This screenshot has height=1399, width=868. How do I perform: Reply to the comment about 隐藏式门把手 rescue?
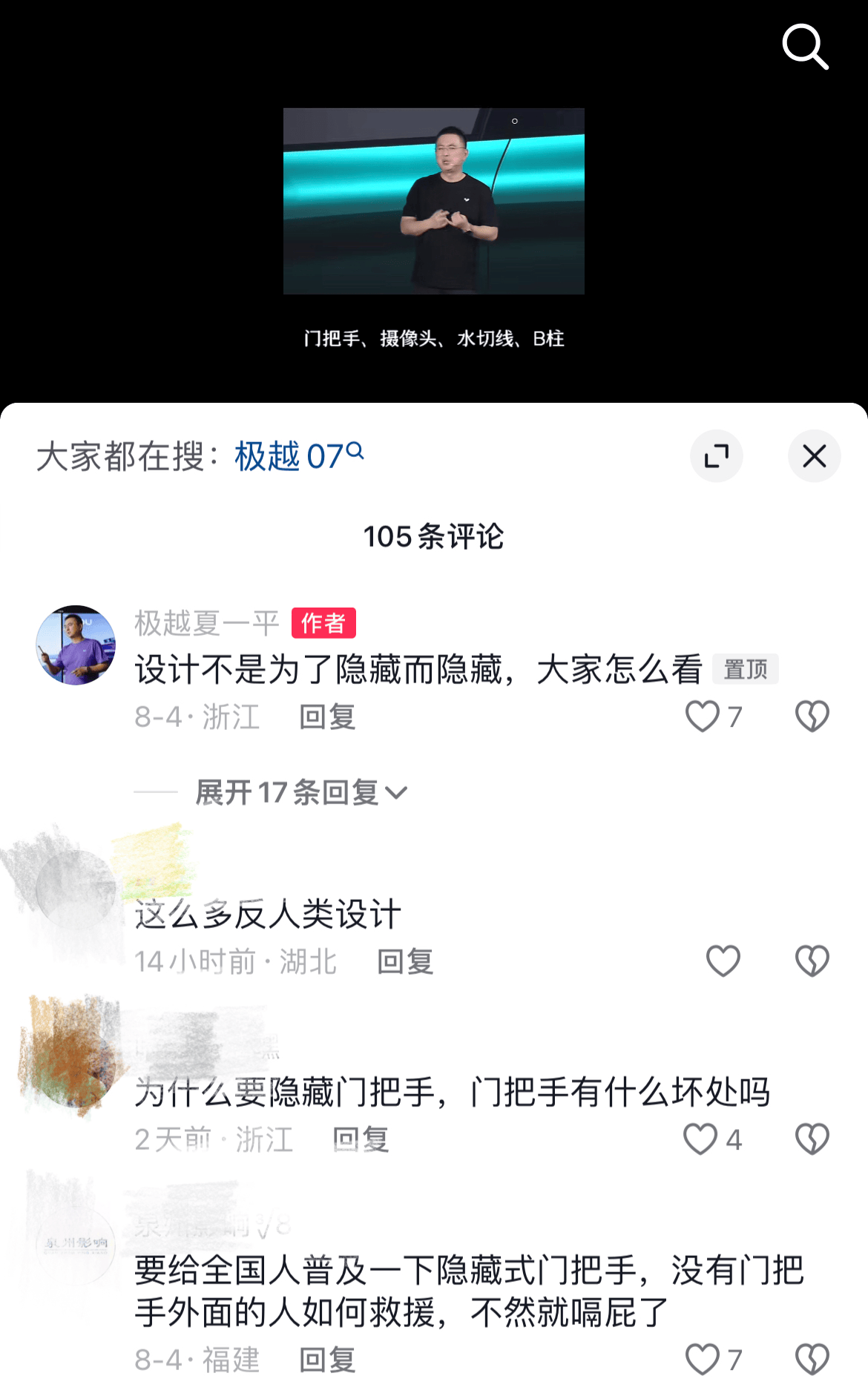(327, 1360)
